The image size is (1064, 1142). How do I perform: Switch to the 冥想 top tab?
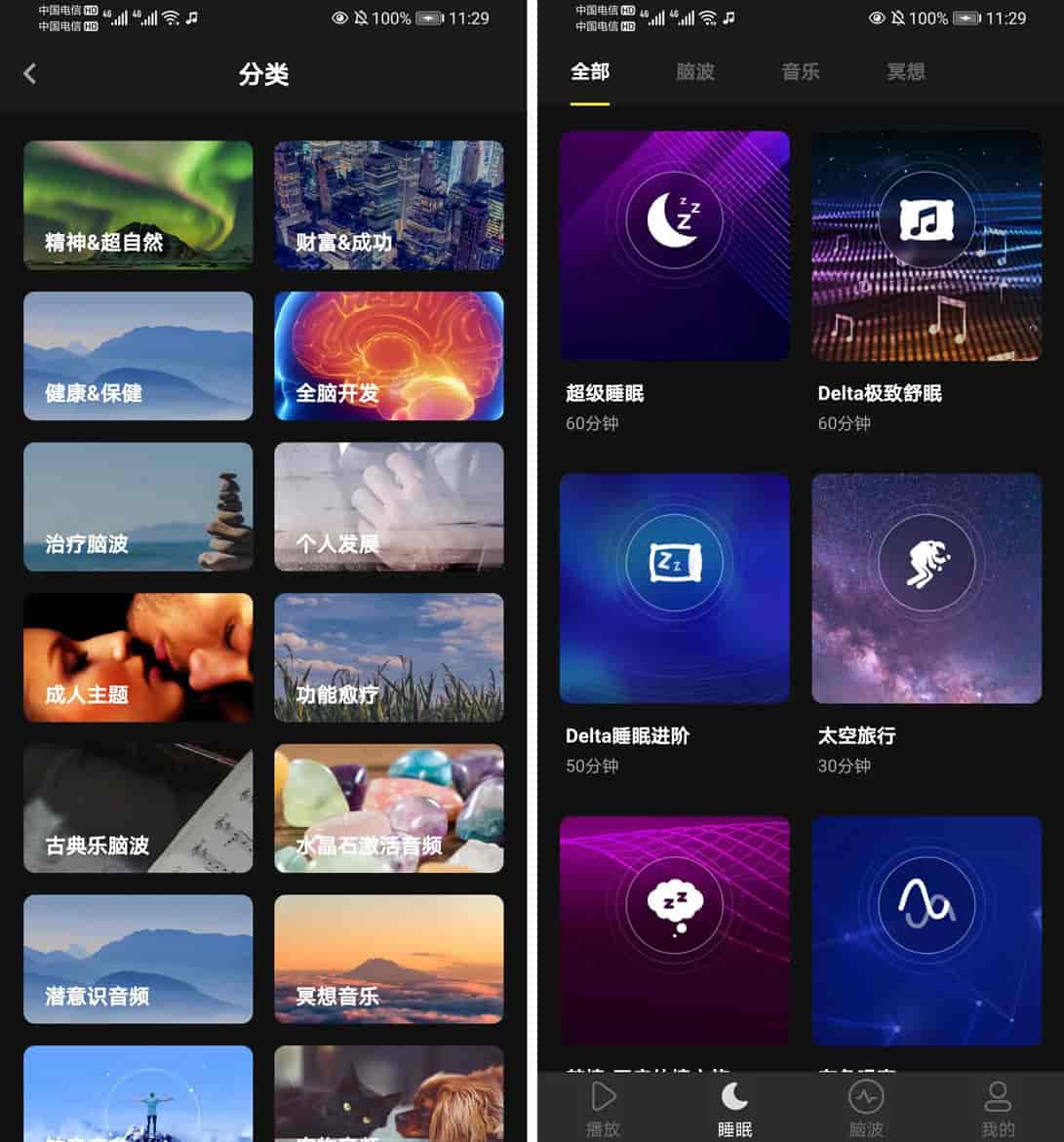(906, 72)
